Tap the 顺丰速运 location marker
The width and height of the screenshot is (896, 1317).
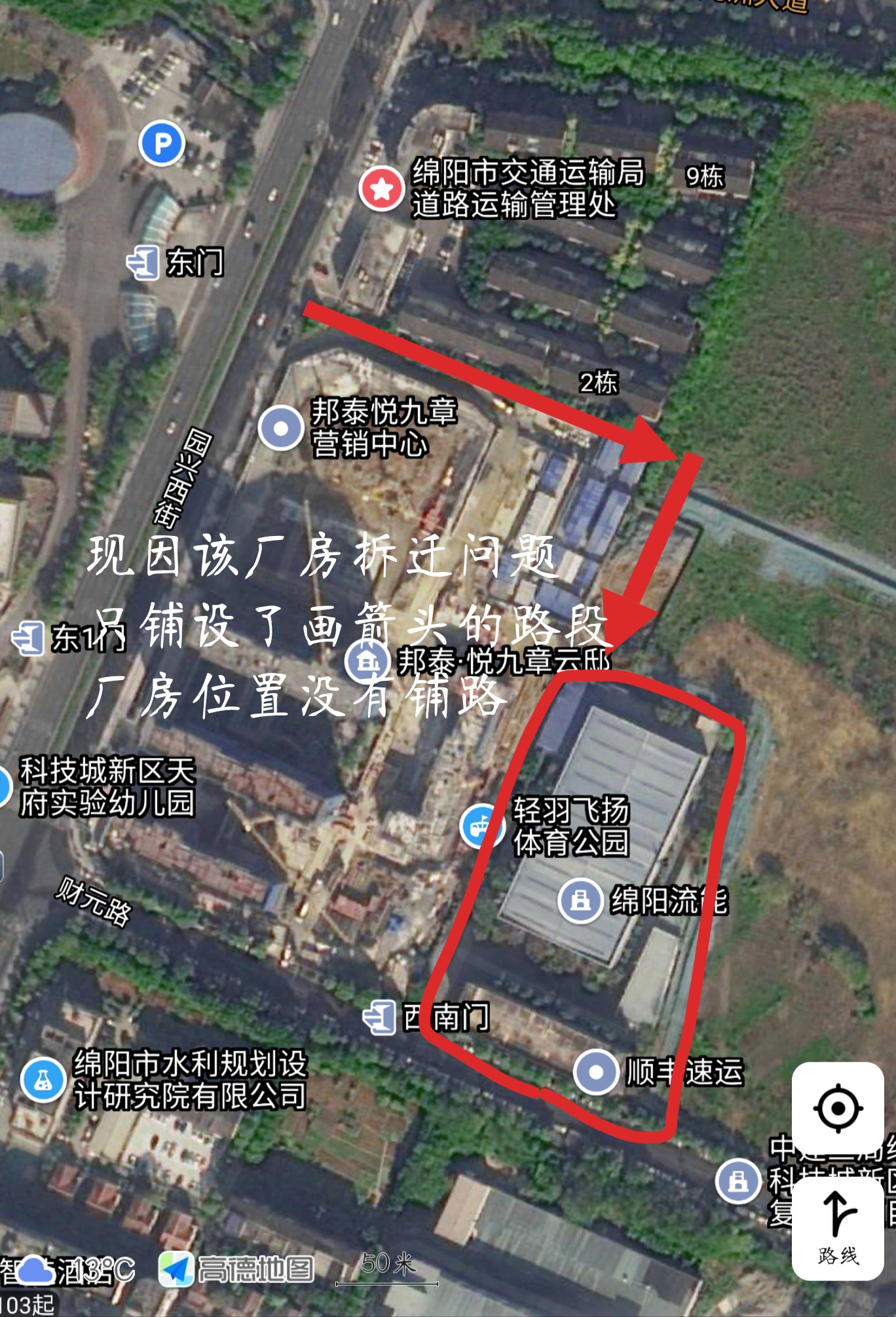click(x=595, y=1073)
